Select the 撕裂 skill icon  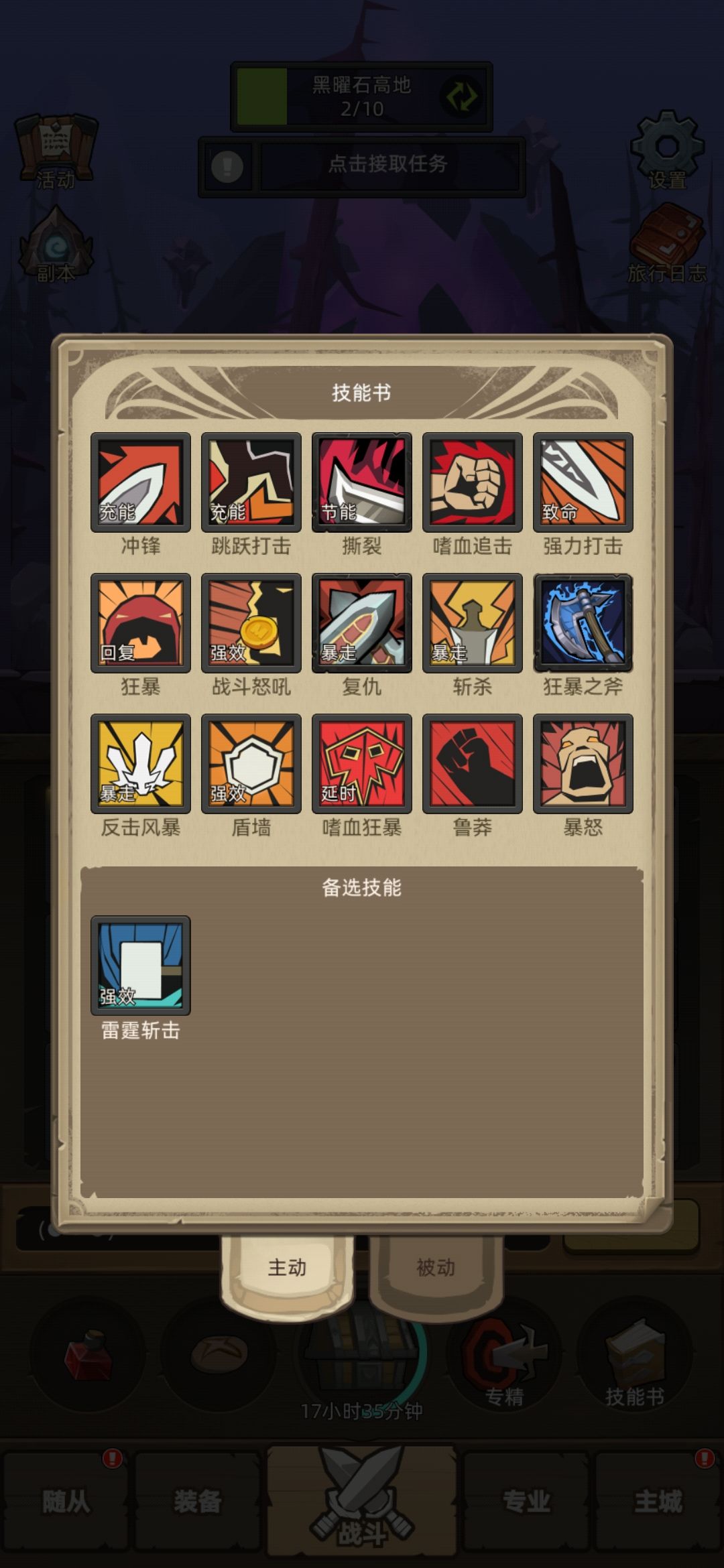361,481
